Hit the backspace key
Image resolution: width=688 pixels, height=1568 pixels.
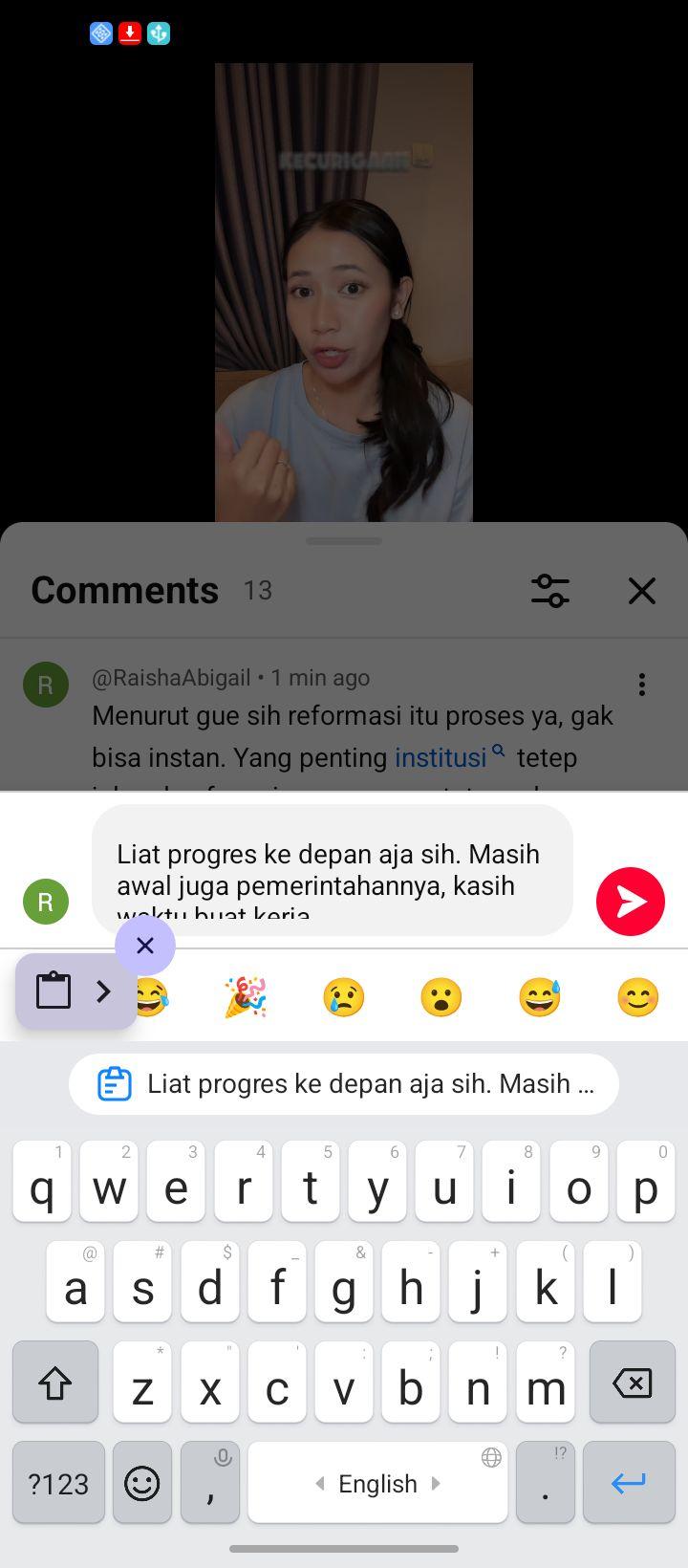pos(633,1383)
